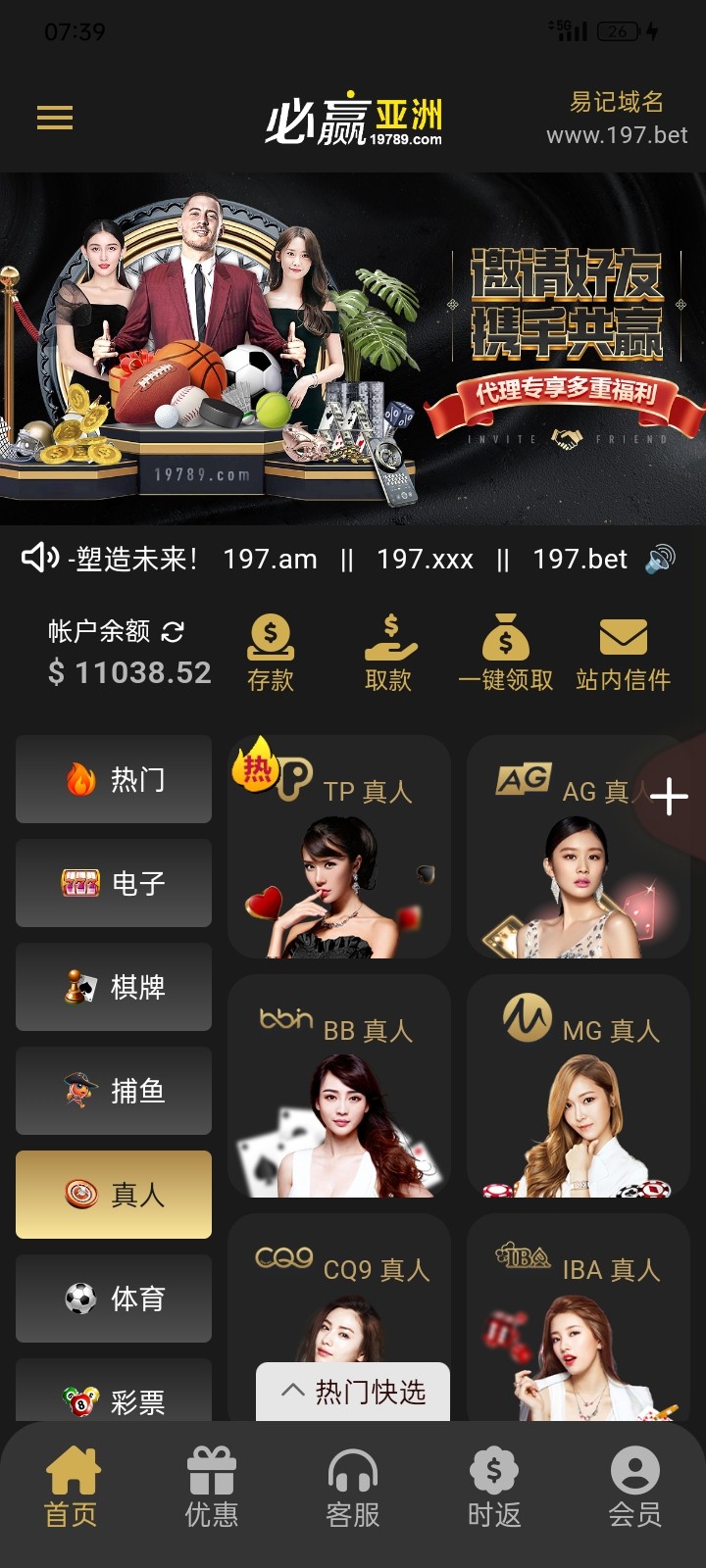The width and height of the screenshot is (706, 1568).
Task: Switch to the 客服 tab
Action: pos(353,1488)
